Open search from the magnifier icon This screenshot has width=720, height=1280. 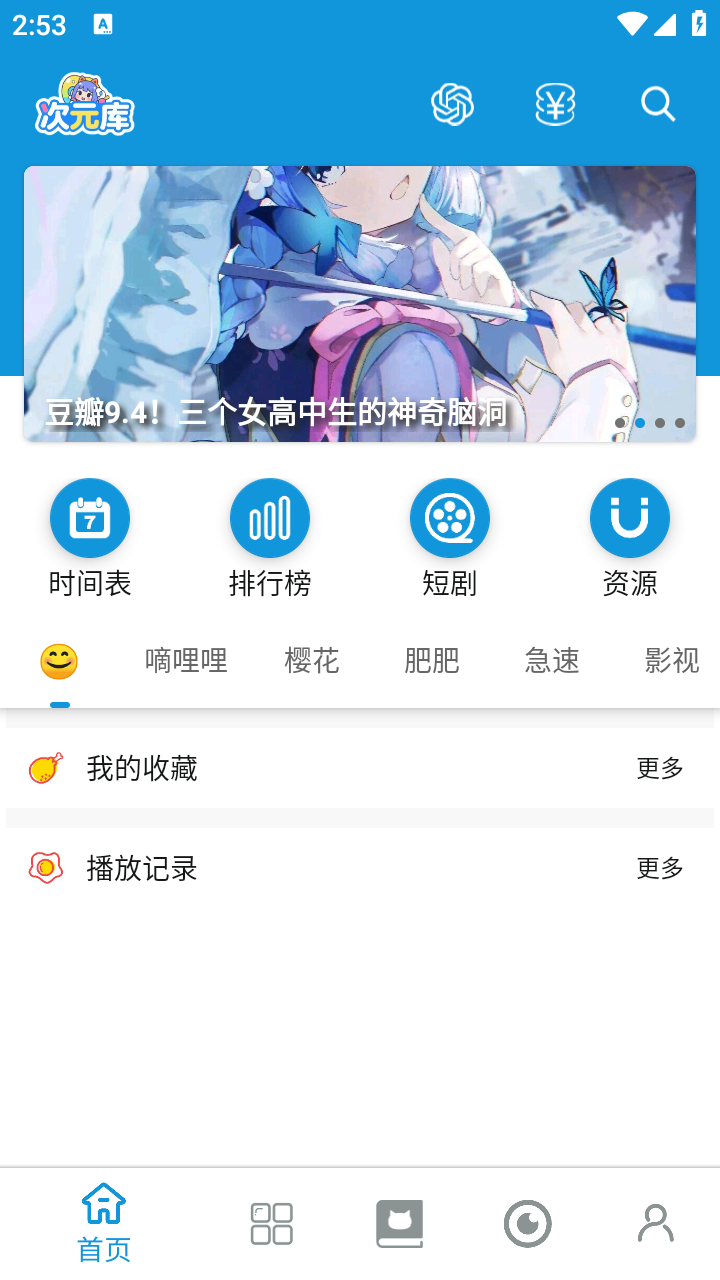point(657,103)
